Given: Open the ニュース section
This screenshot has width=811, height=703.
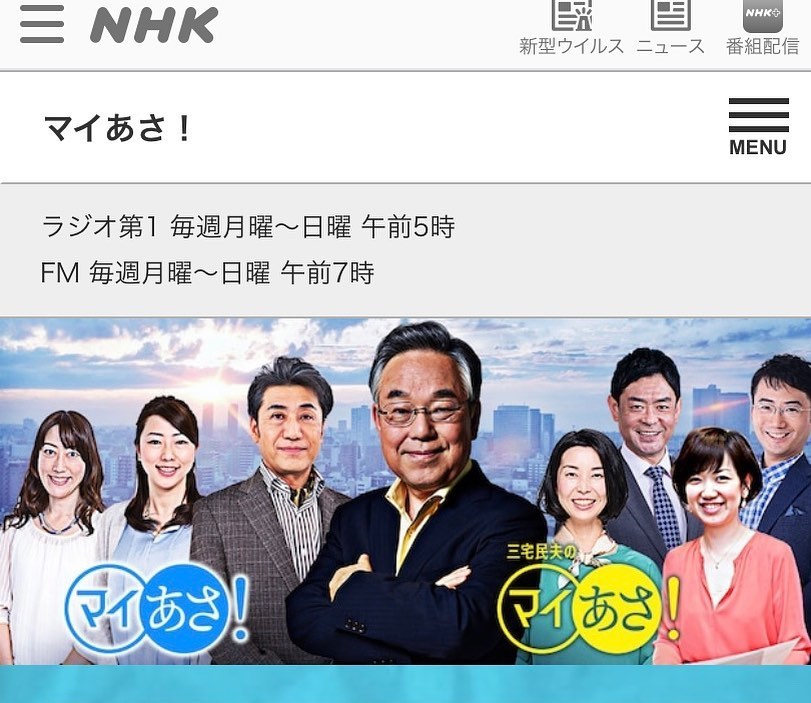Looking at the screenshot, I should (670, 28).
